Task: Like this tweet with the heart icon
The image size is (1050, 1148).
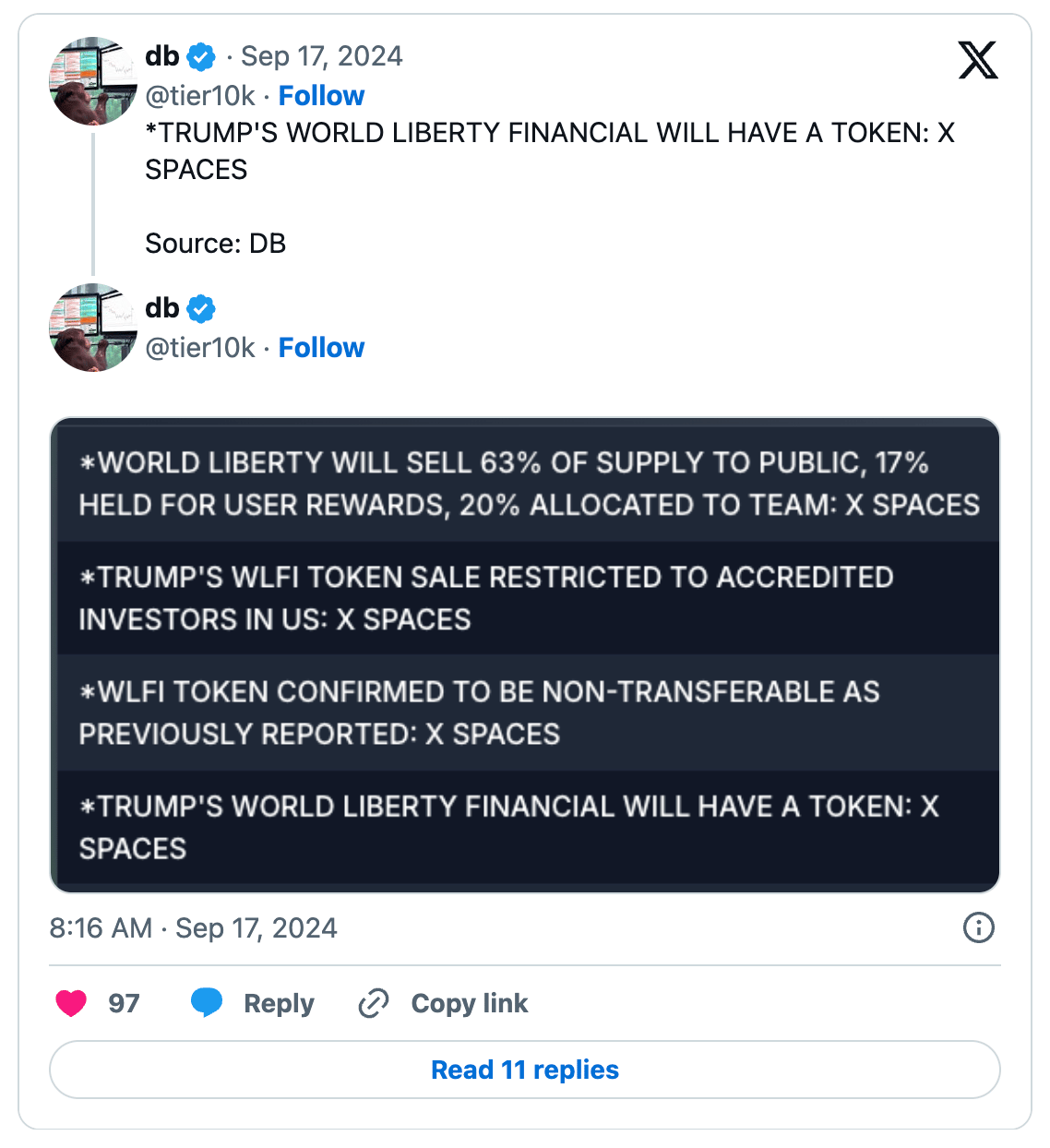Action: 72,1003
